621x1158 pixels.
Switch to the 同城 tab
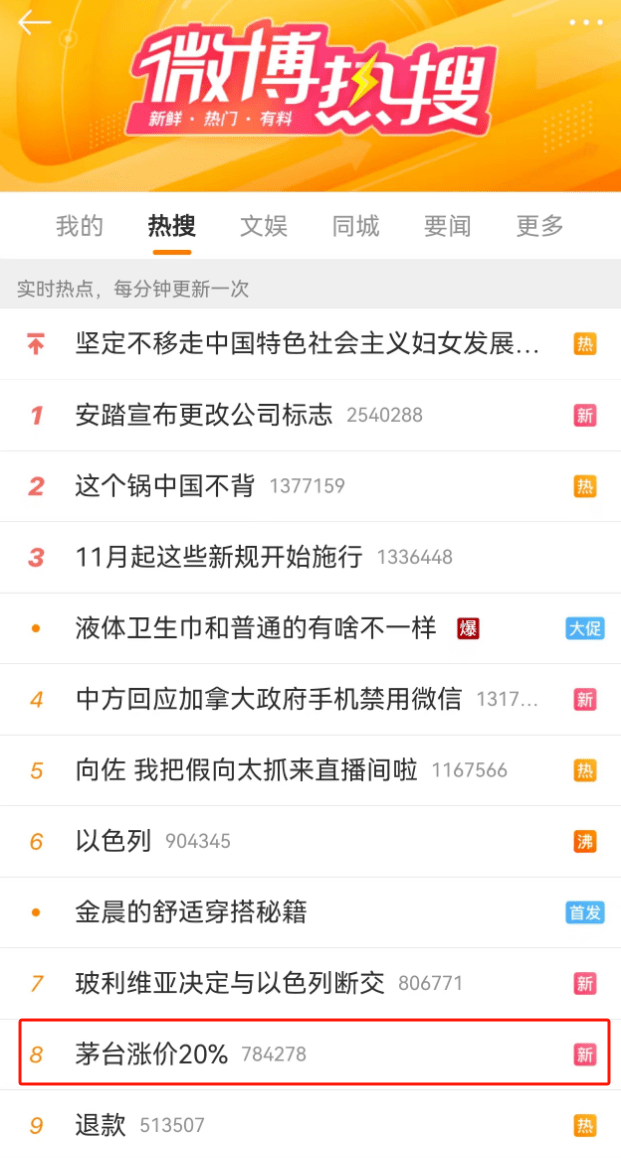pyautogui.click(x=356, y=226)
